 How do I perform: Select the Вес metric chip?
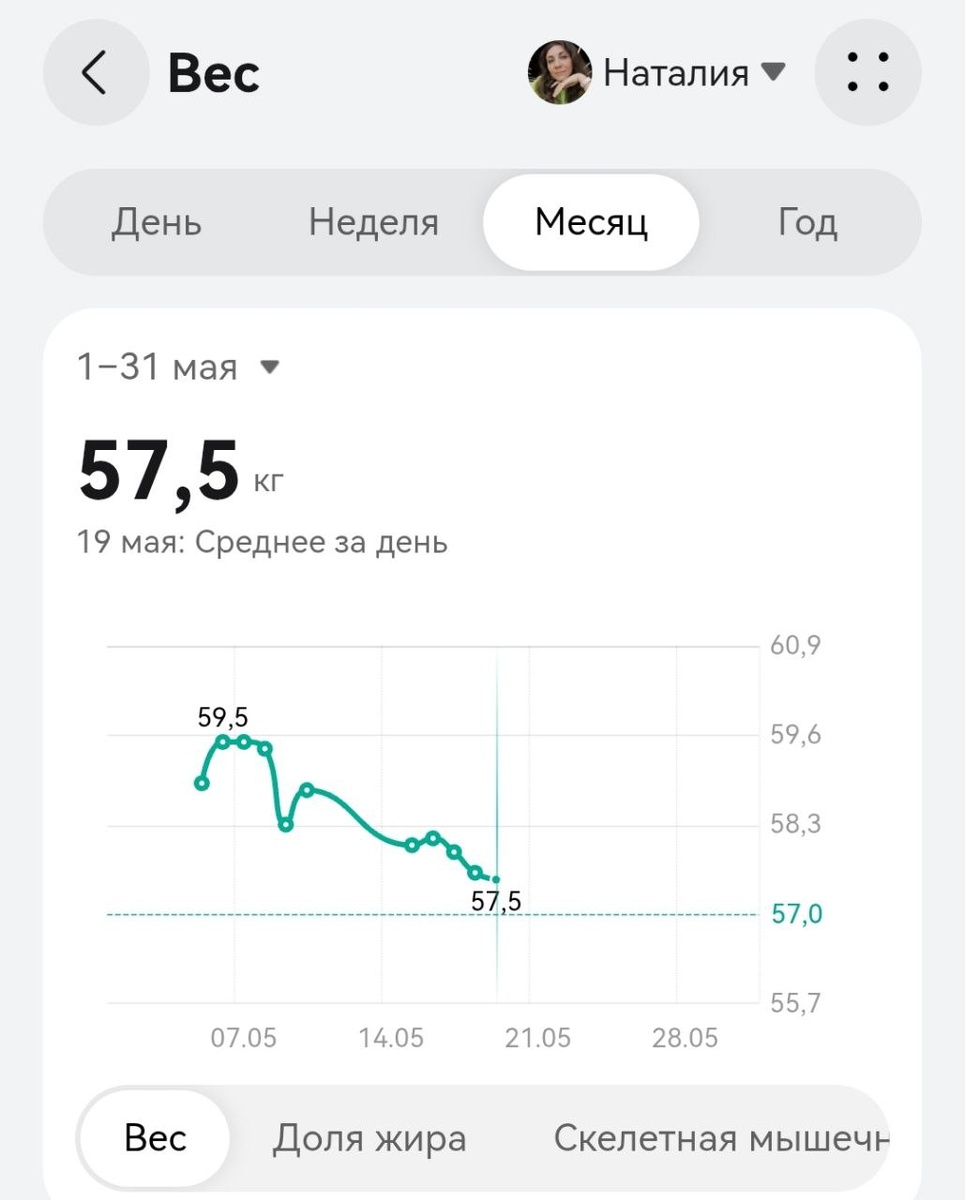tap(155, 1138)
